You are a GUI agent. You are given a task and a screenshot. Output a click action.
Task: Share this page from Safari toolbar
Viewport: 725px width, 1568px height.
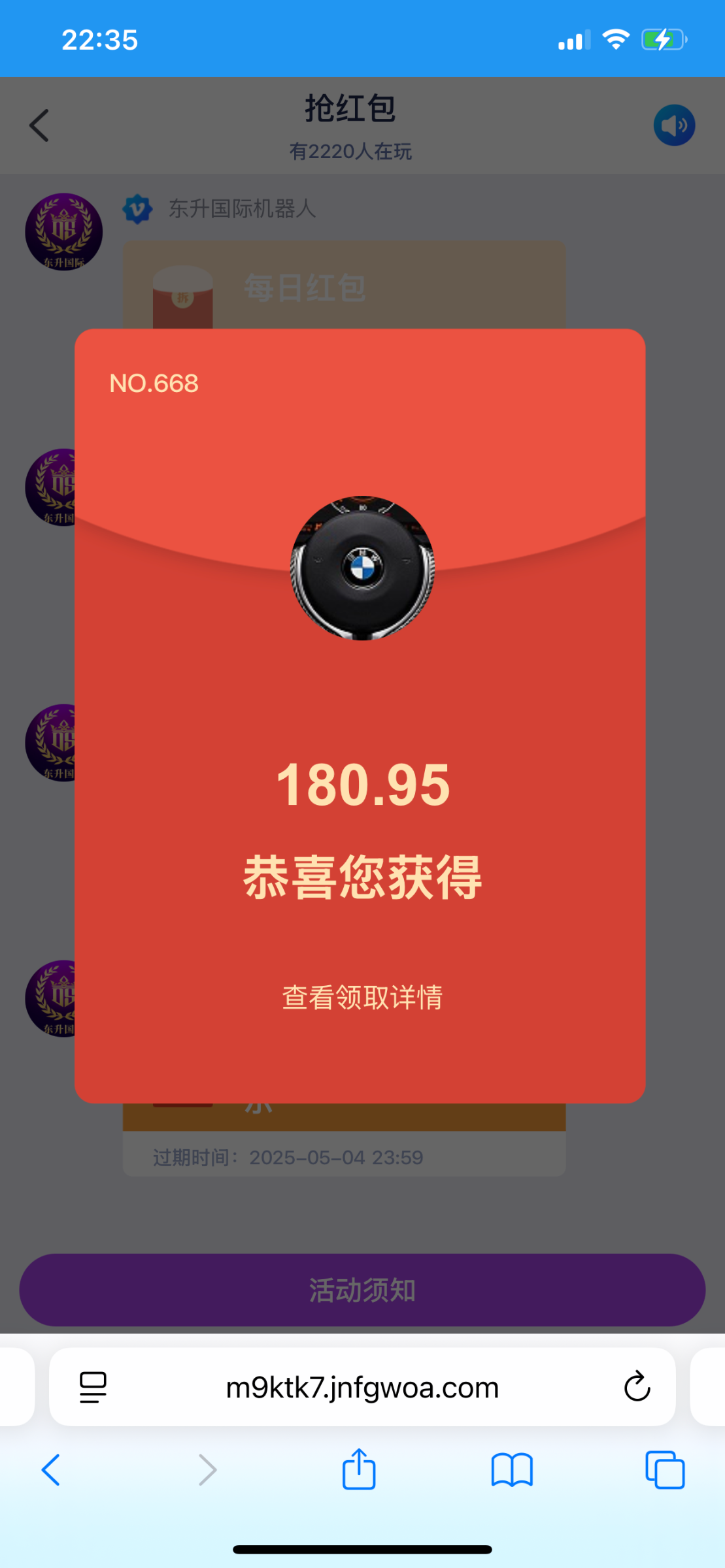(359, 1470)
